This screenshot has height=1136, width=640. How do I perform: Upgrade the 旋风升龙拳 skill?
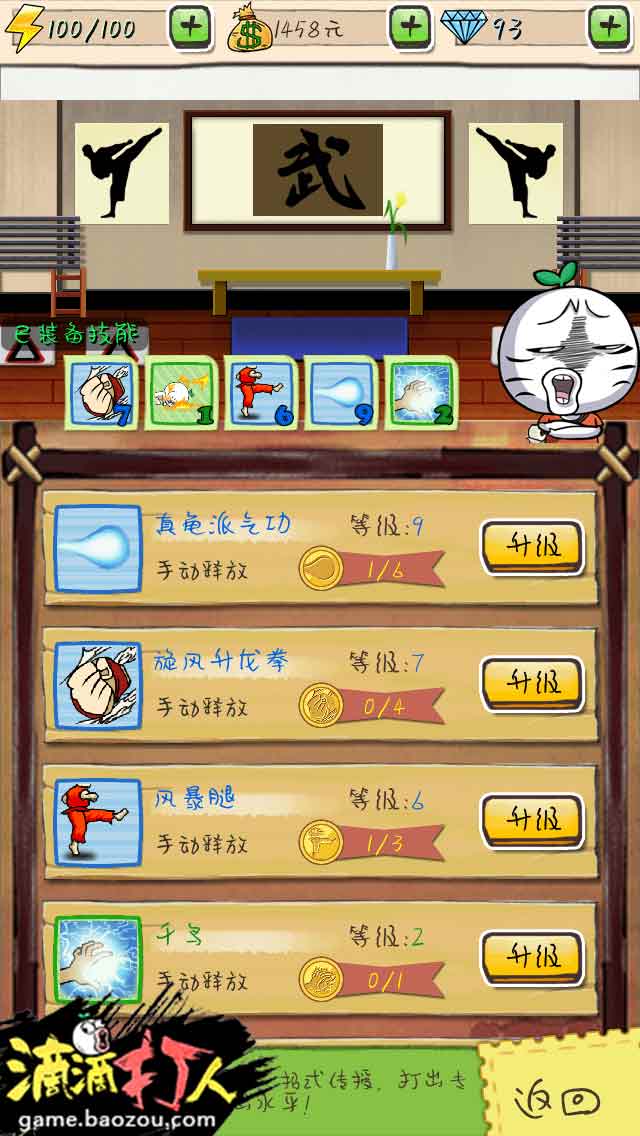pos(531,684)
